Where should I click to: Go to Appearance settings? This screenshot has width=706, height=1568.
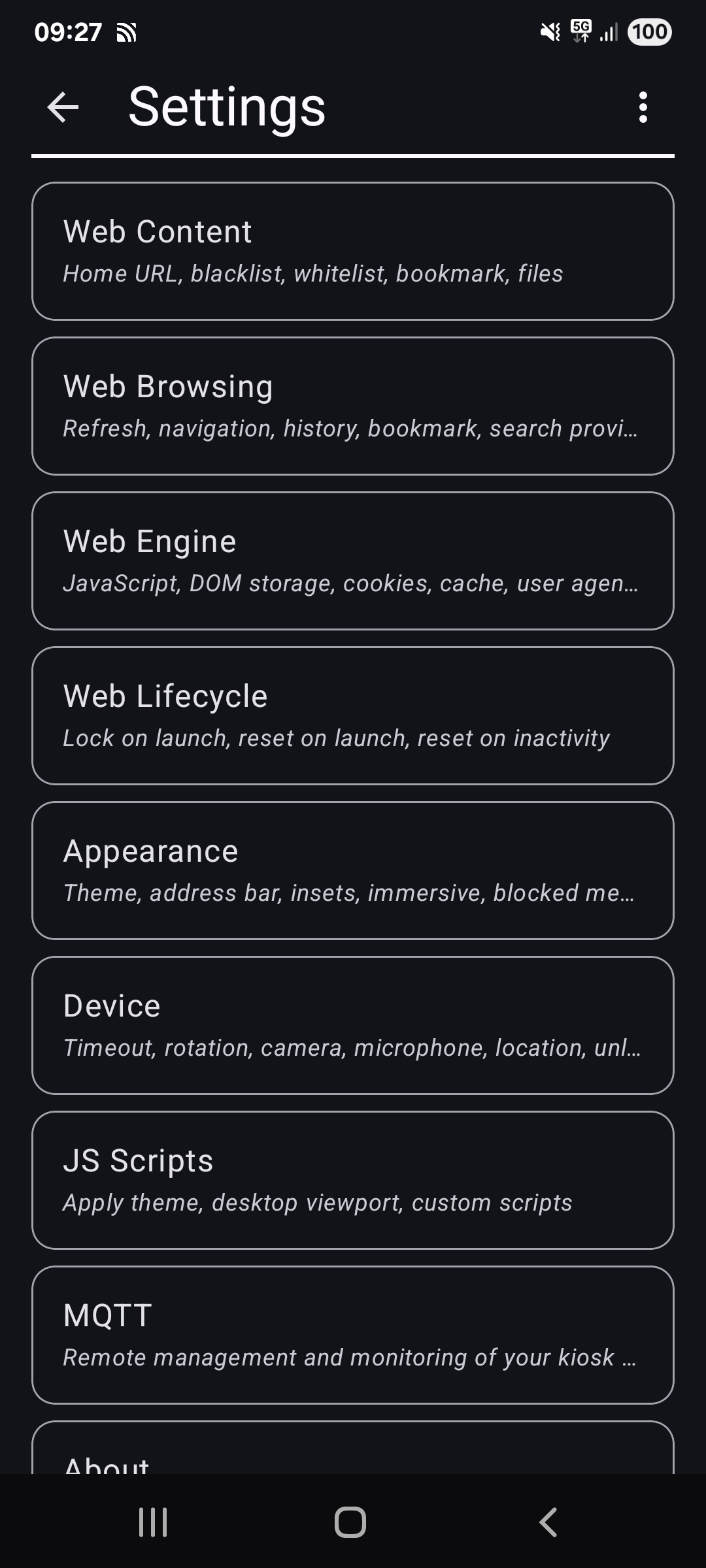tap(353, 871)
